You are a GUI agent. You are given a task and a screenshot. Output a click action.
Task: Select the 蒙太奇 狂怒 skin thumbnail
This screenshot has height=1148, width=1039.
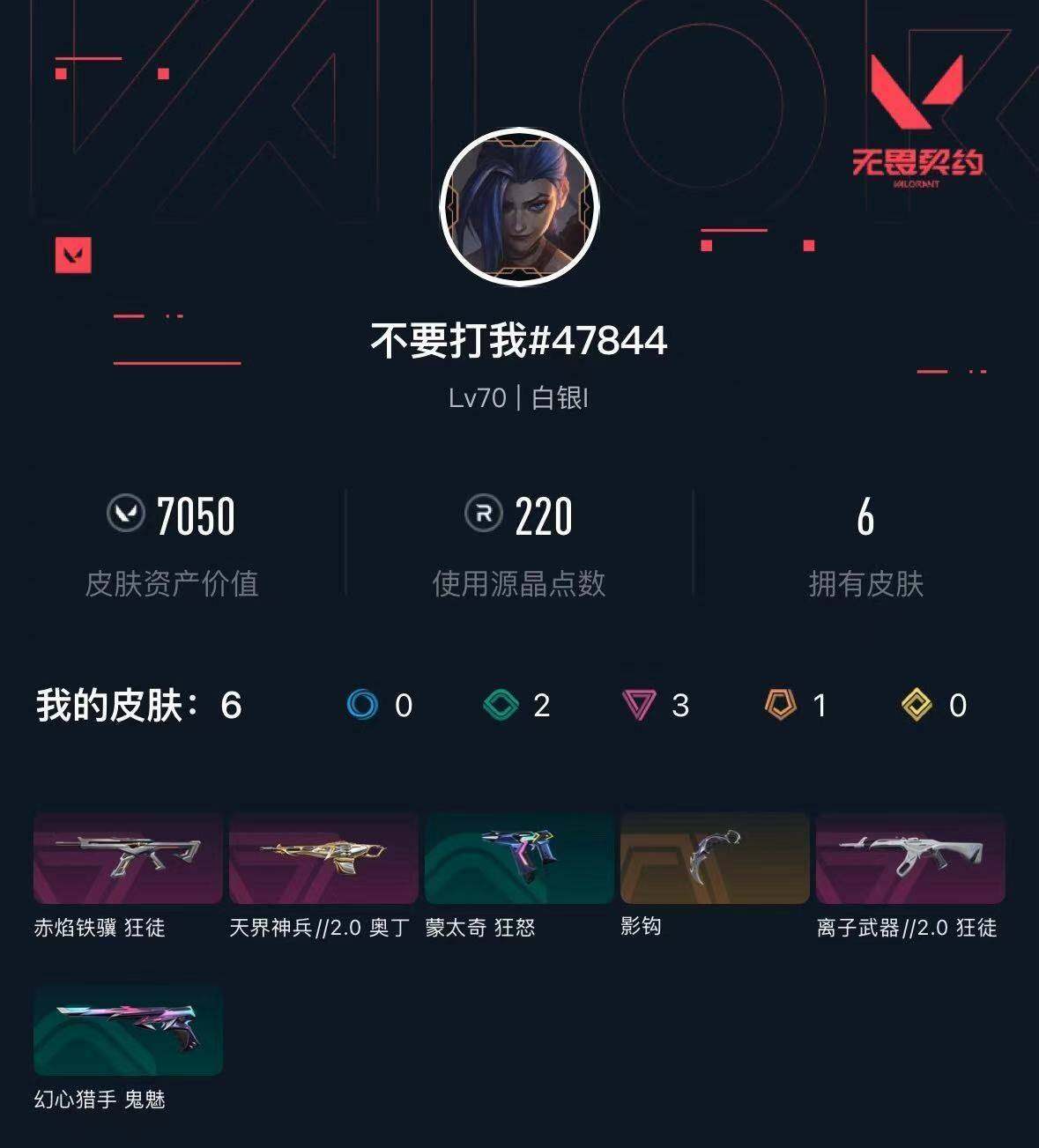coord(519,857)
